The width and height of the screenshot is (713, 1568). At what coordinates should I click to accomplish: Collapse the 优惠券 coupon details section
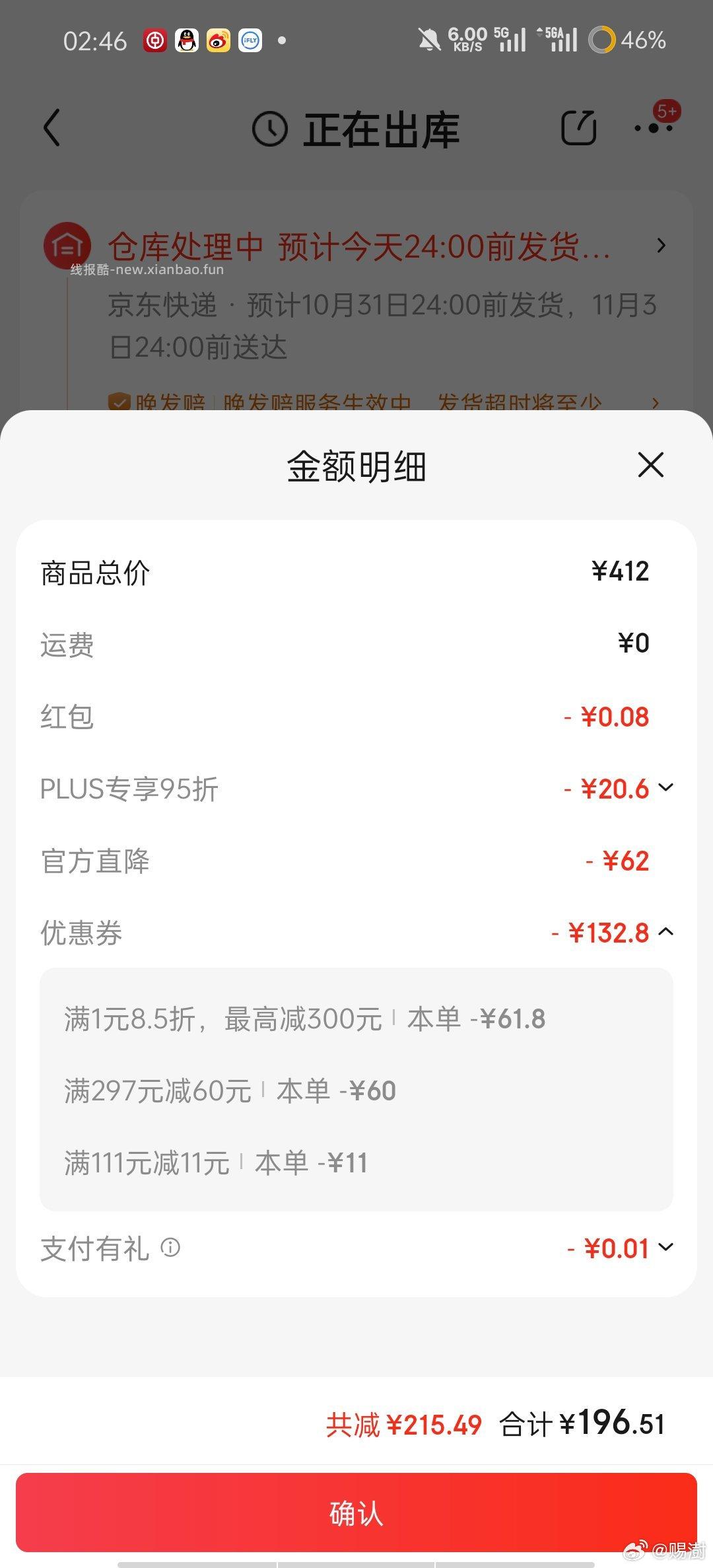(667, 933)
